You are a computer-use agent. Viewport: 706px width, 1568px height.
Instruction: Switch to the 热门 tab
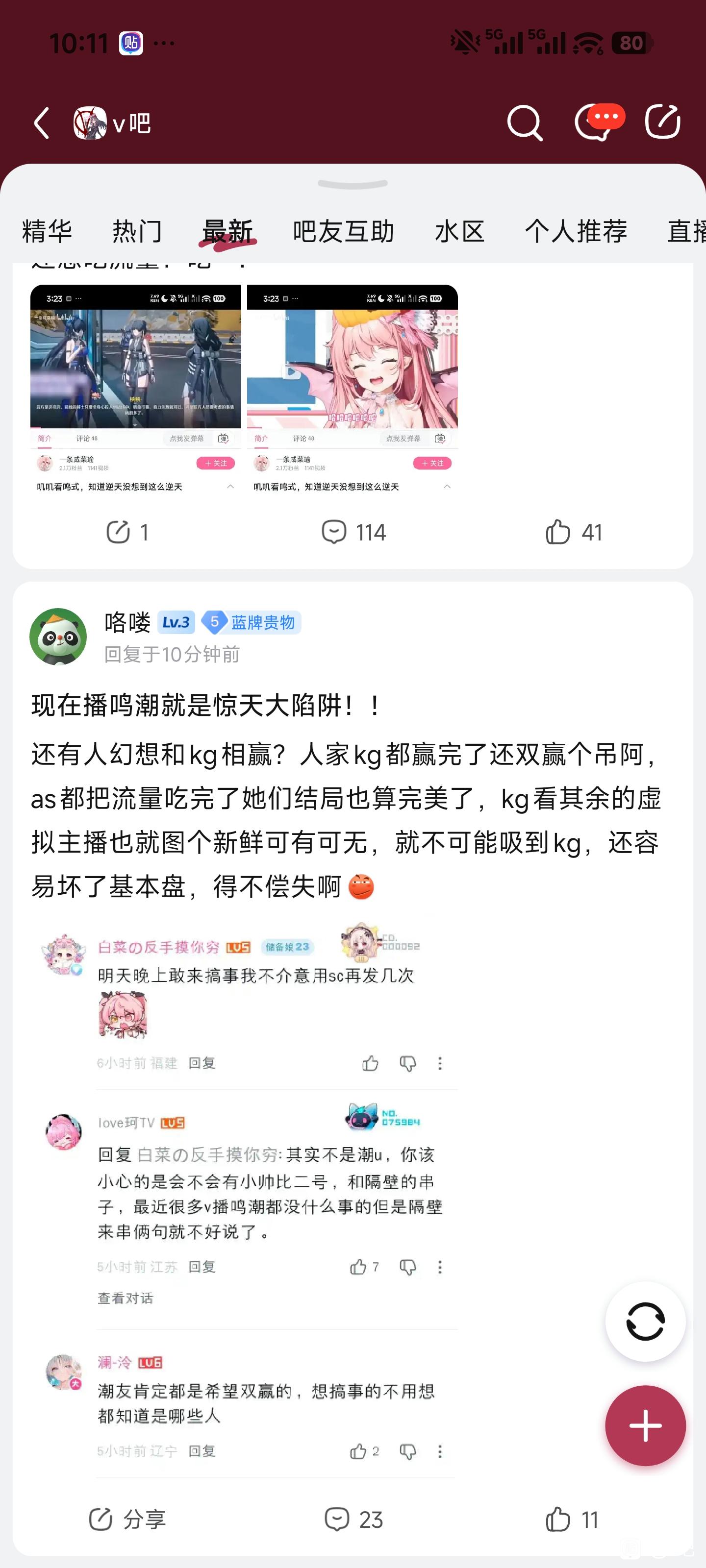coord(137,231)
